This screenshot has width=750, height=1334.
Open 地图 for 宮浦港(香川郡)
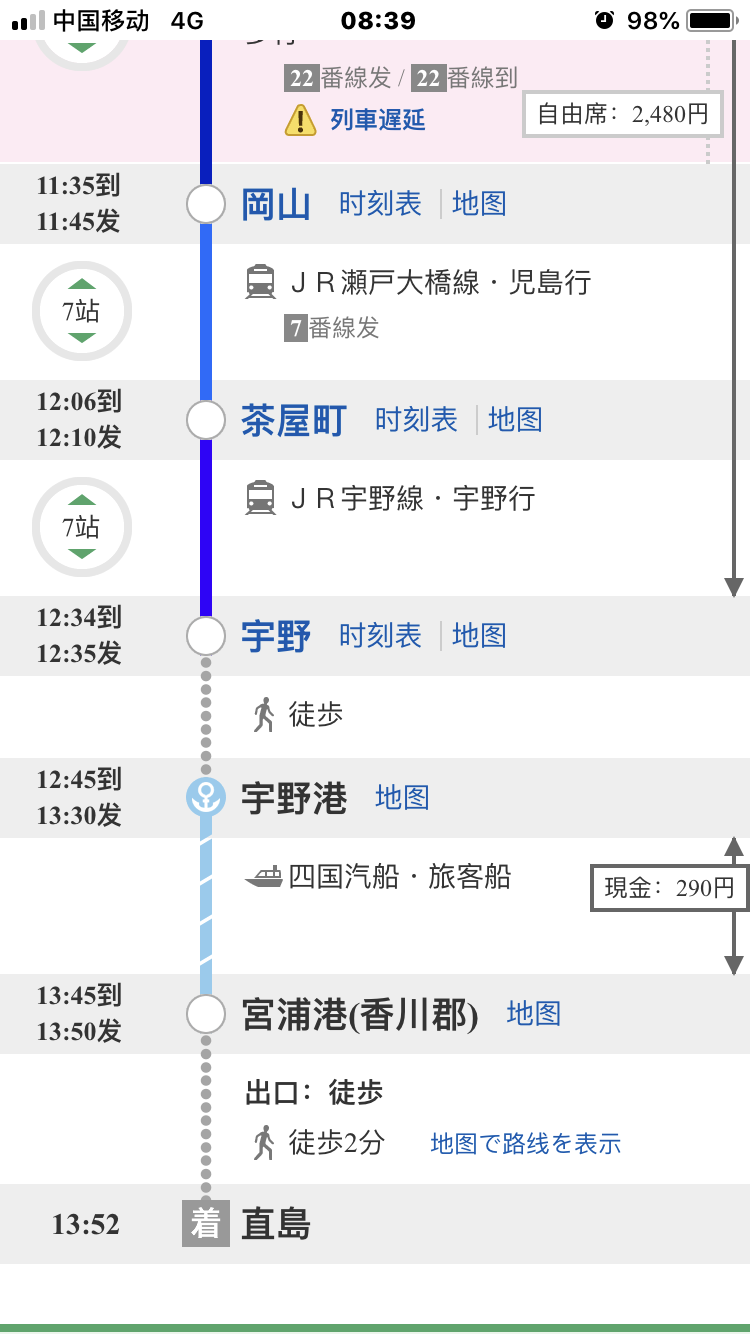click(533, 1014)
